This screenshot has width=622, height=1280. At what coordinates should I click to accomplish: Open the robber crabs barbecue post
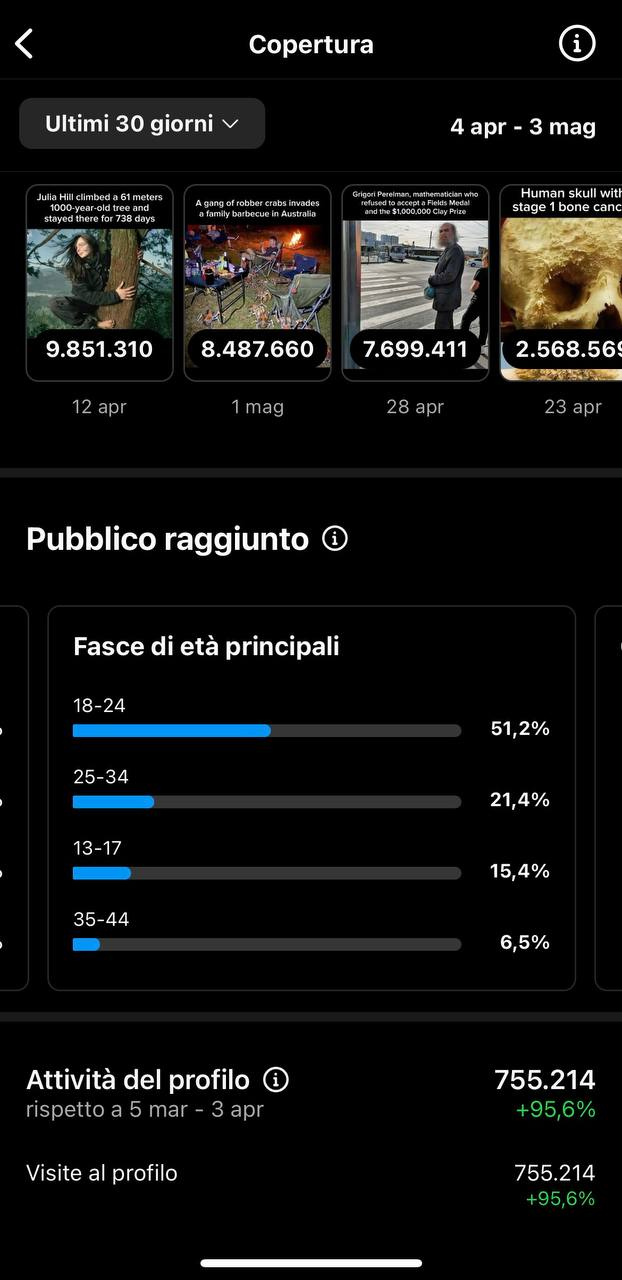tap(257, 283)
